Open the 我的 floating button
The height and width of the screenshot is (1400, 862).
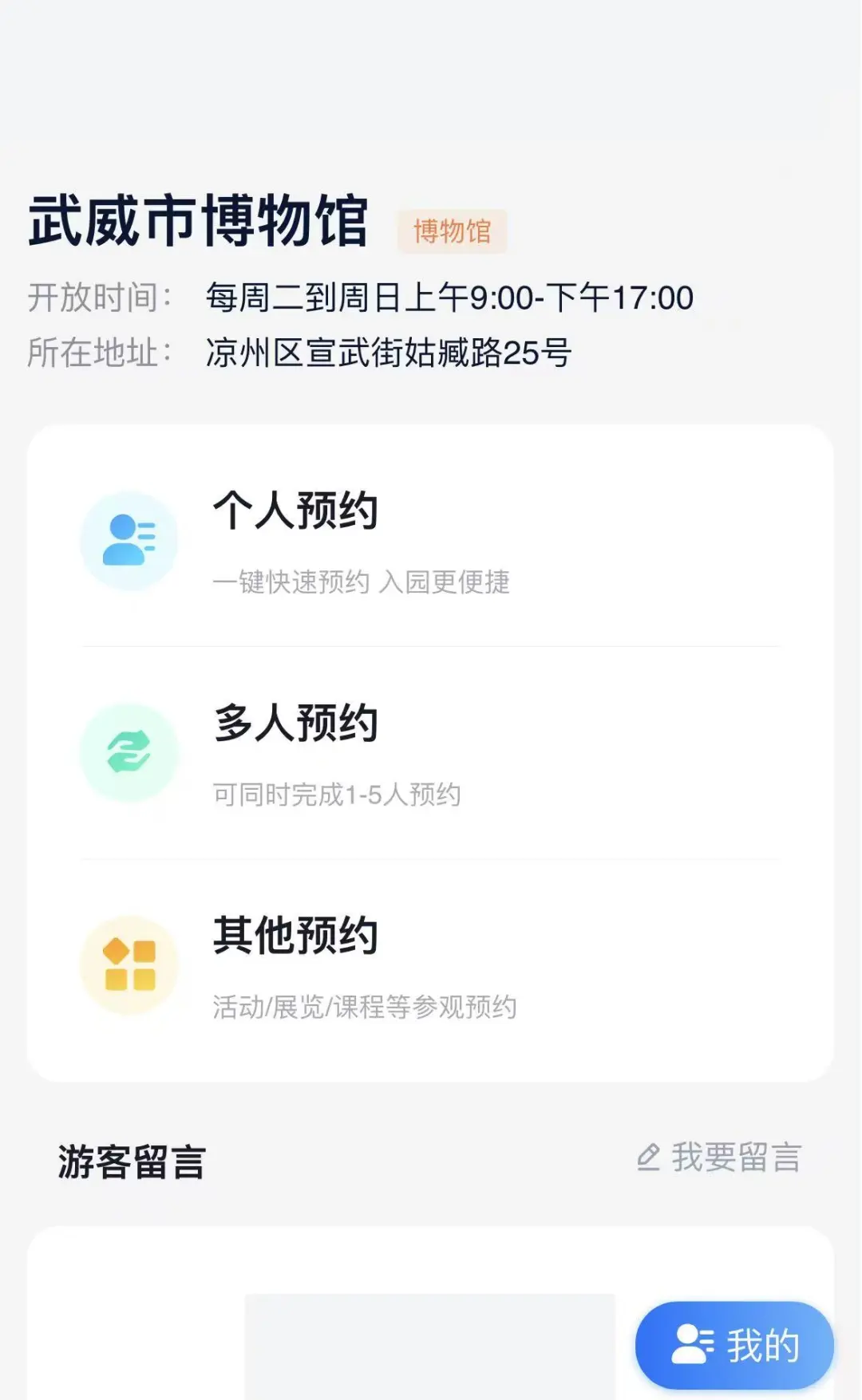734,1346
